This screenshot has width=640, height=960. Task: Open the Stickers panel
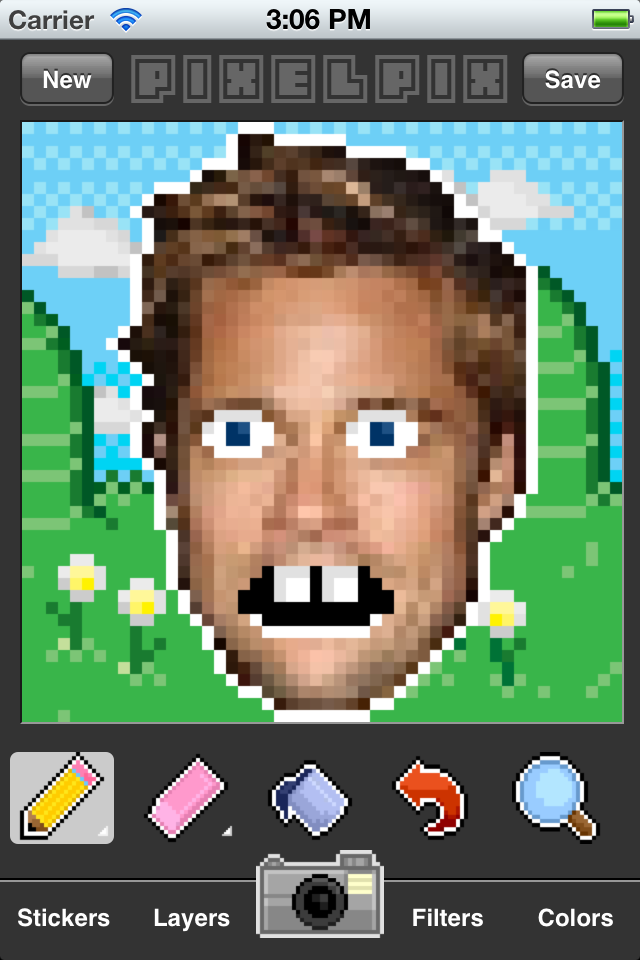point(64,918)
